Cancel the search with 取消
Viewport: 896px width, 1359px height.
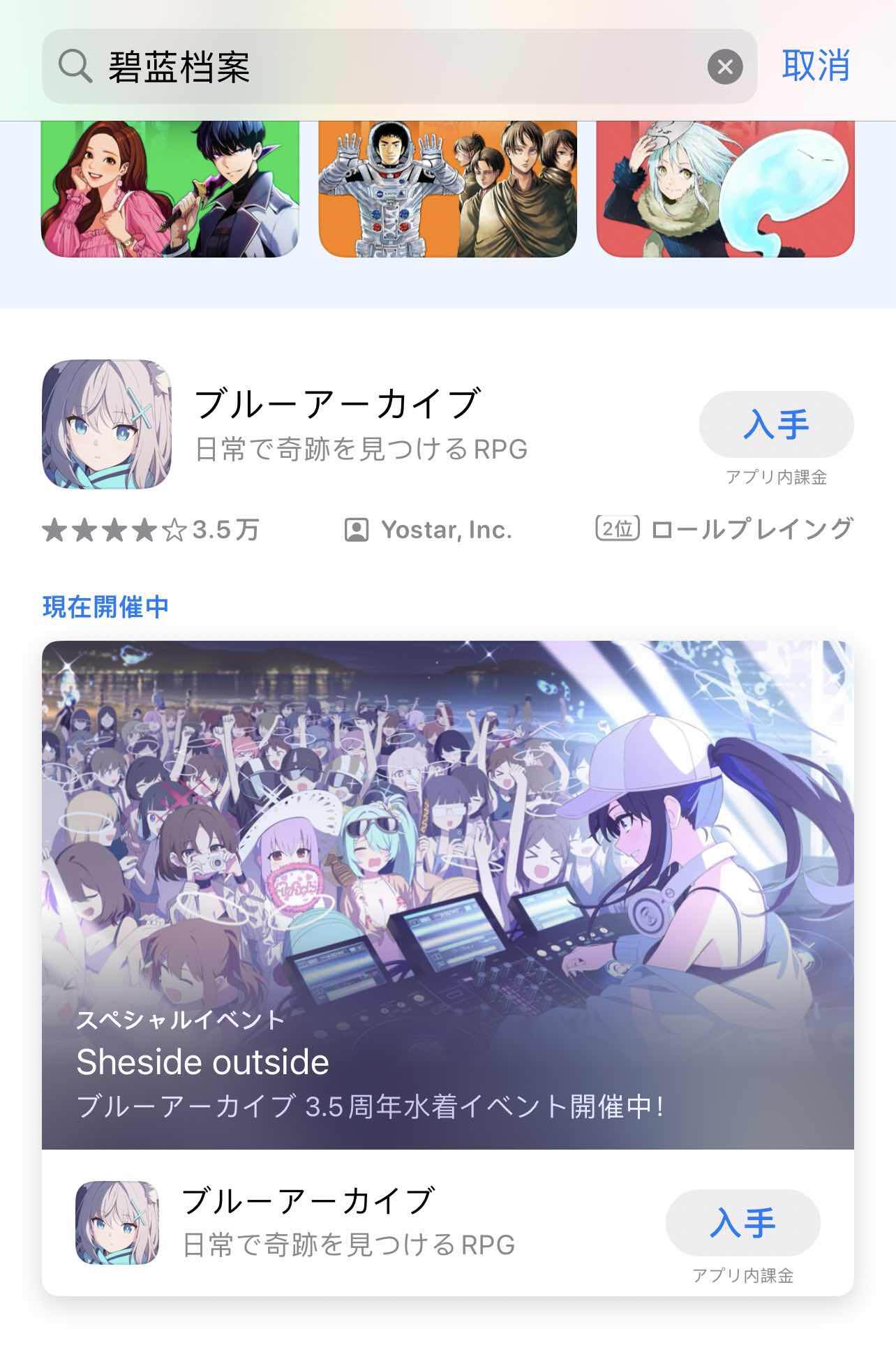coord(815,66)
